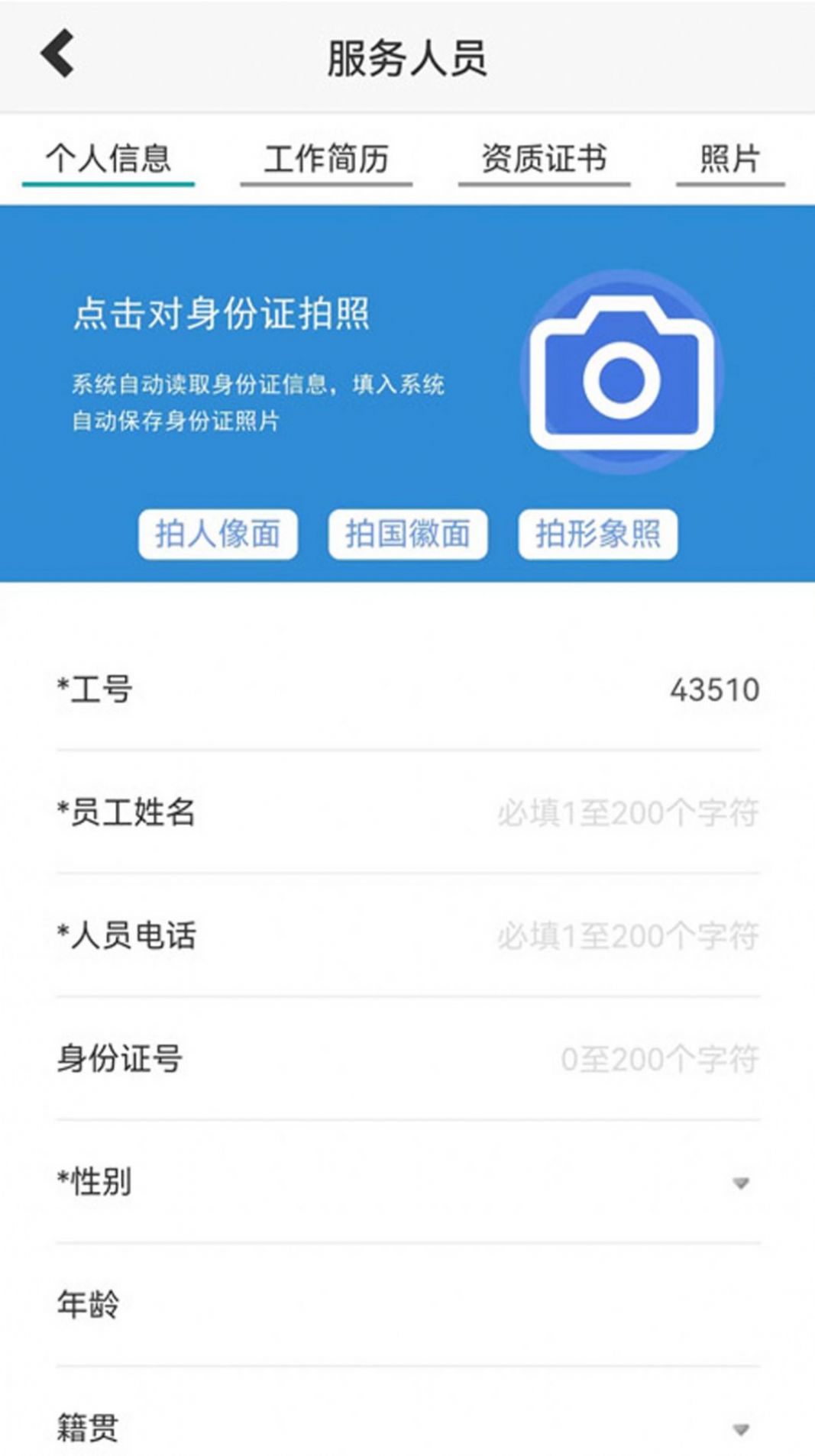
Task: Tap the 拍形象照 button
Action: pos(598,534)
